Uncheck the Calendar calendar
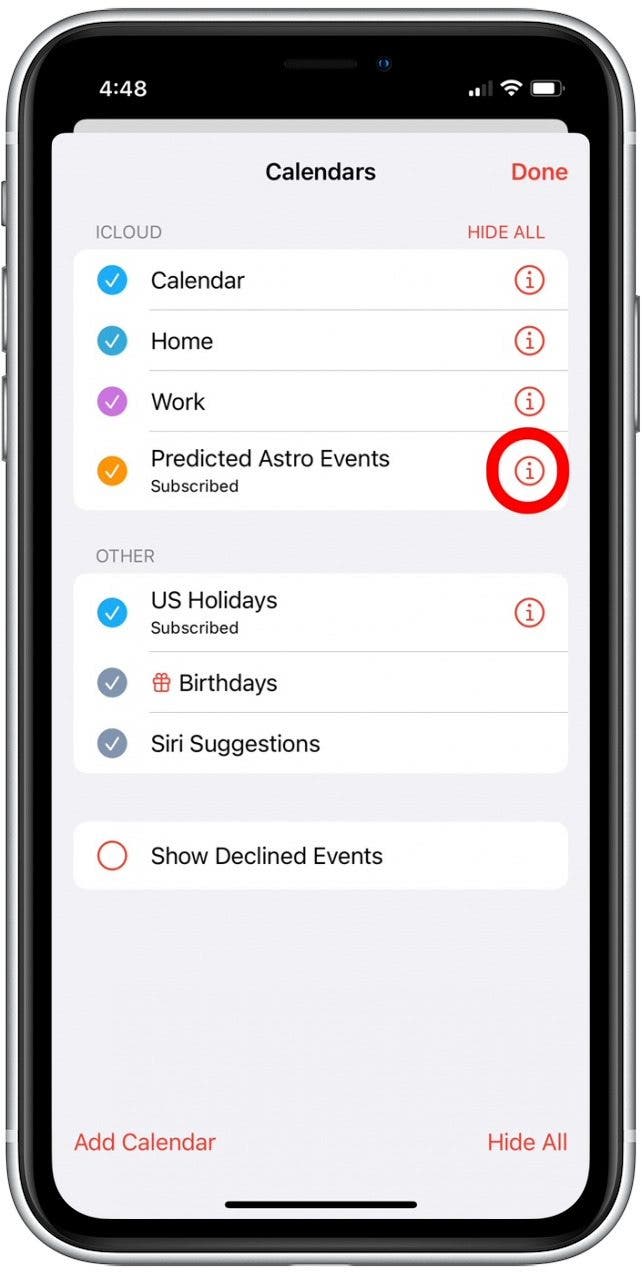Image resolution: width=642 pixels, height=1274 pixels. pos(112,281)
